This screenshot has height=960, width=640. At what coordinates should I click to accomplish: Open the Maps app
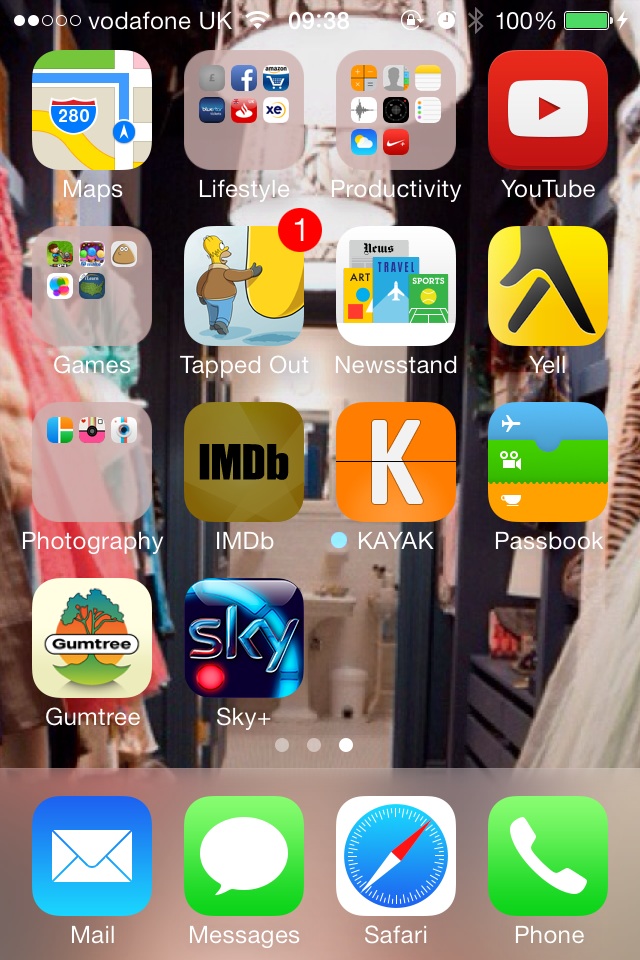point(92,110)
